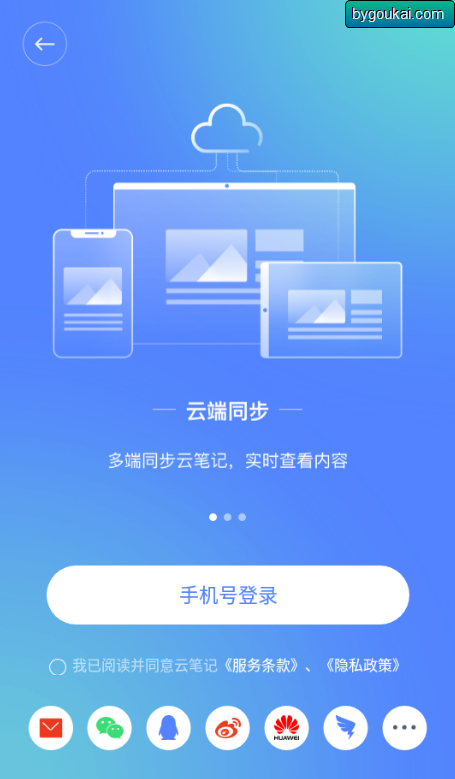Select the second page indicator dot
The image size is (455, 779).
point(228,517)
